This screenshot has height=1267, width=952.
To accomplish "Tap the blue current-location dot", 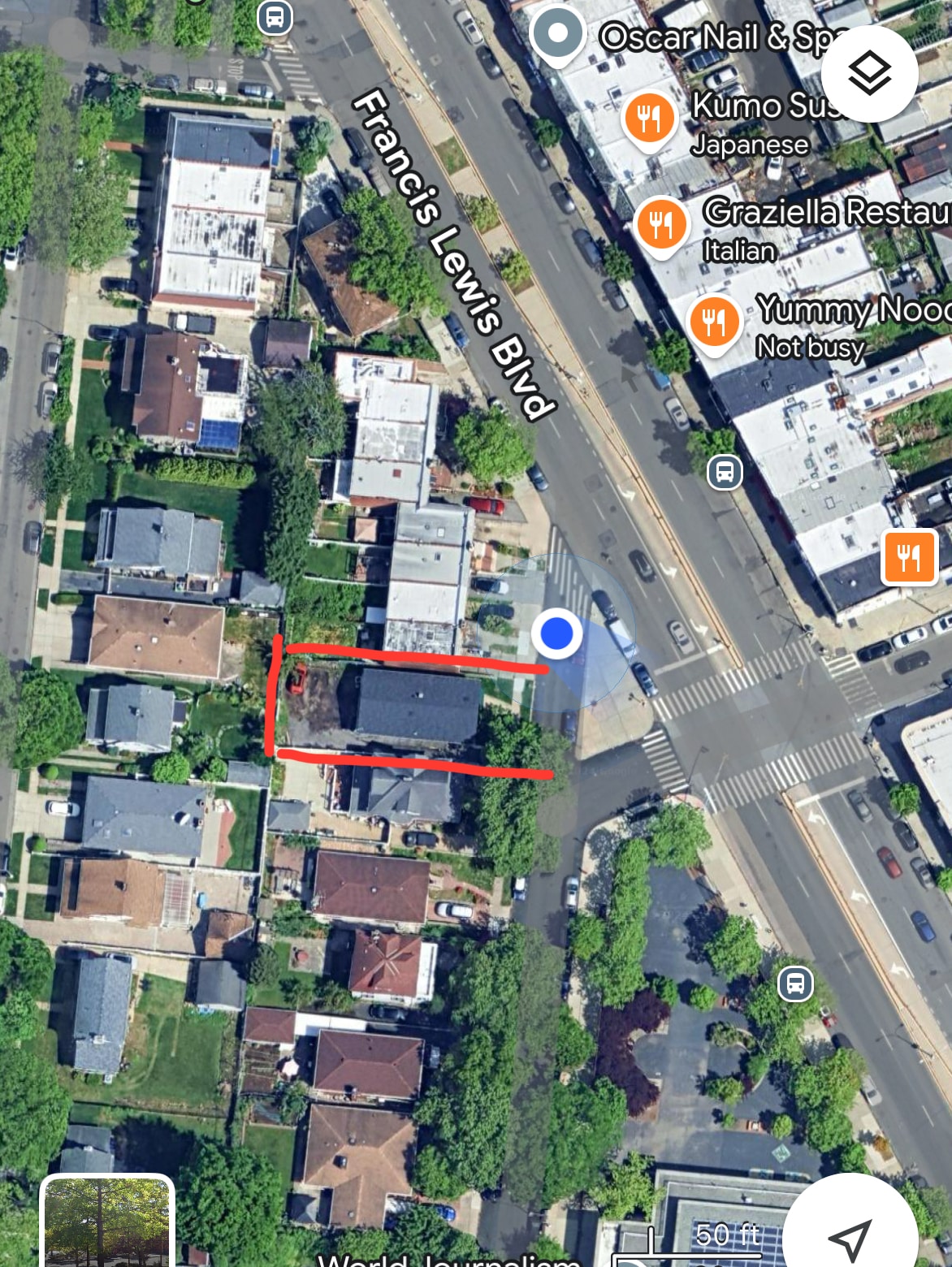I will point(556,633).
